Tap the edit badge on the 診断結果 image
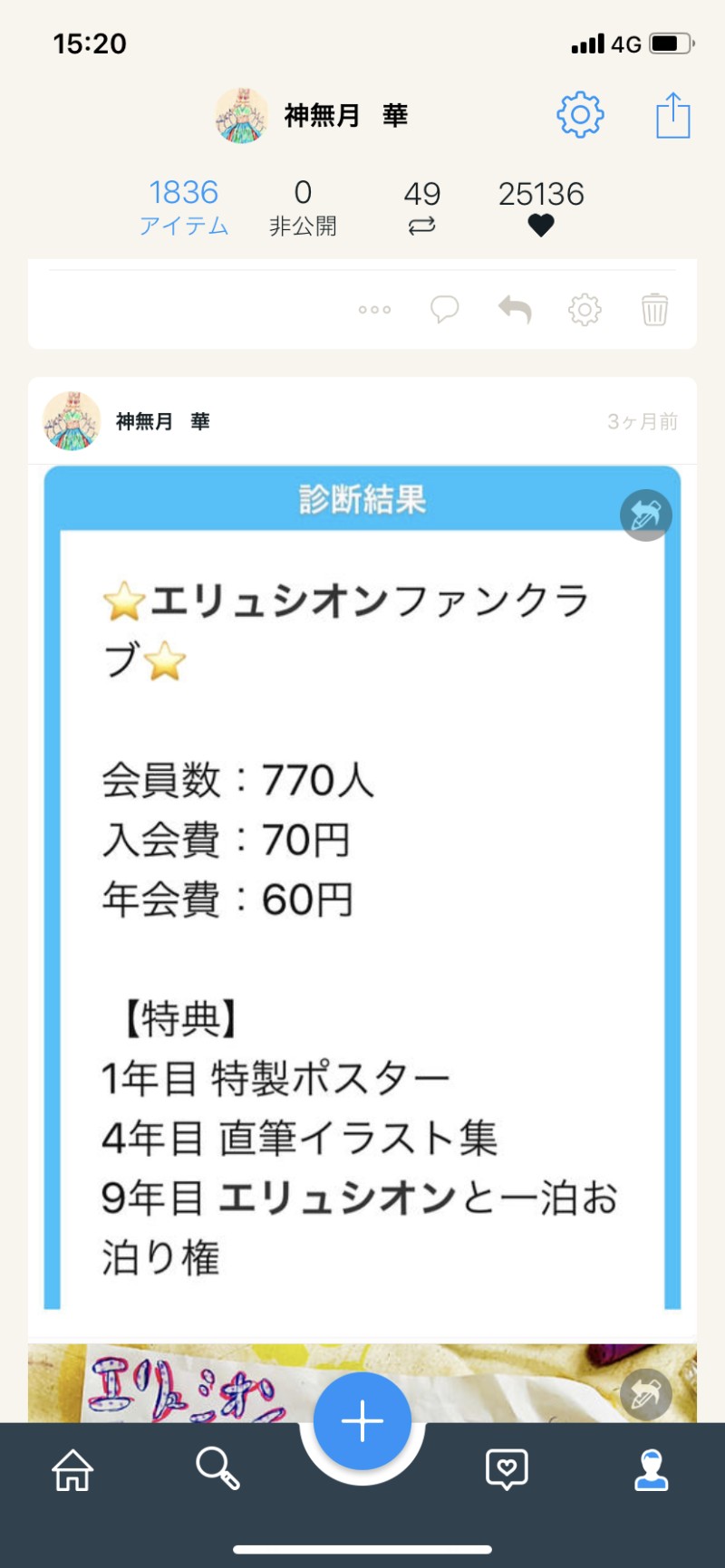Screen dimensions: 725x1568 pos(645,515)
